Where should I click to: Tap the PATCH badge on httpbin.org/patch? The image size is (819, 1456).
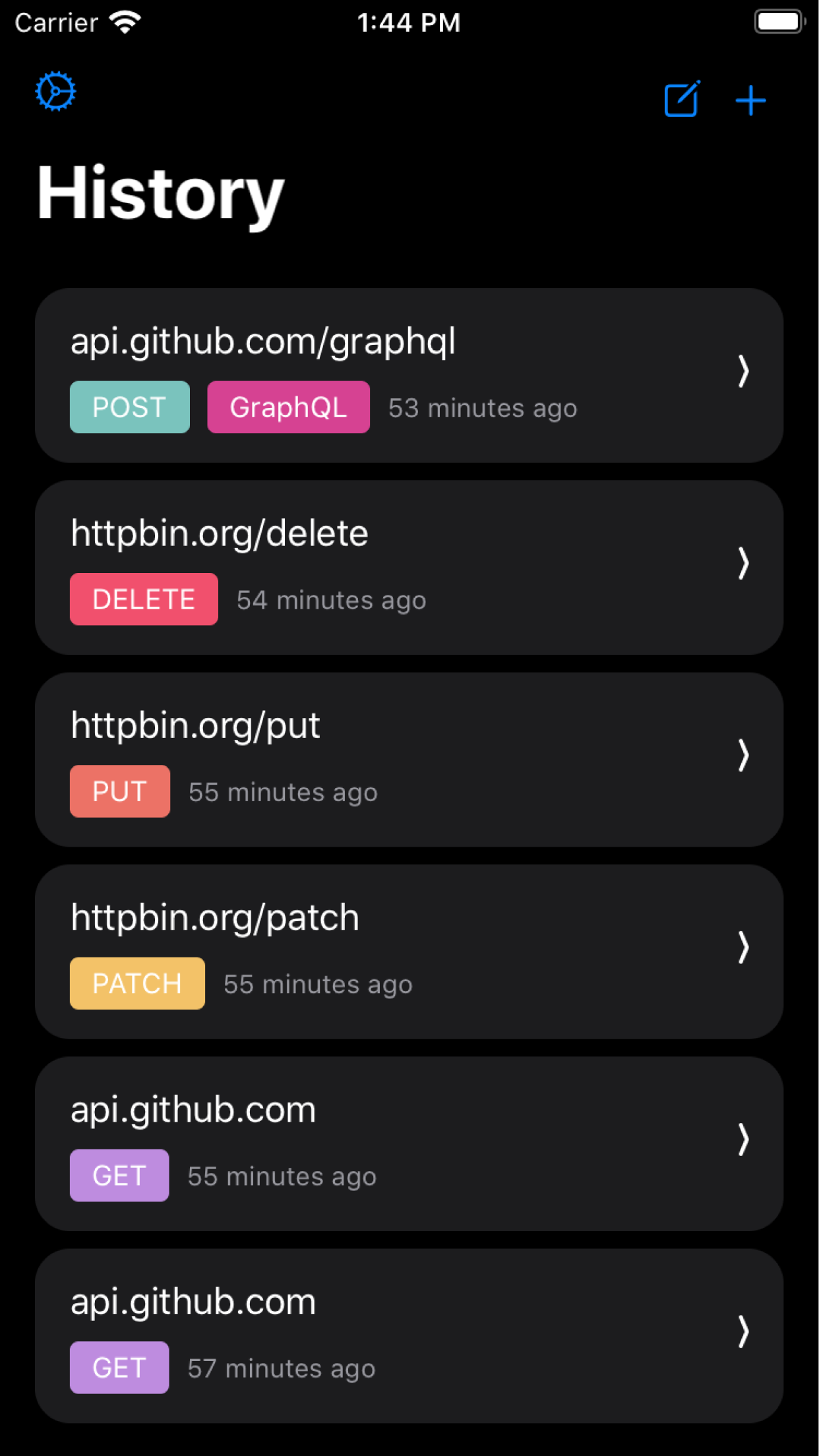pyautogui.click(x=136, y=983)
